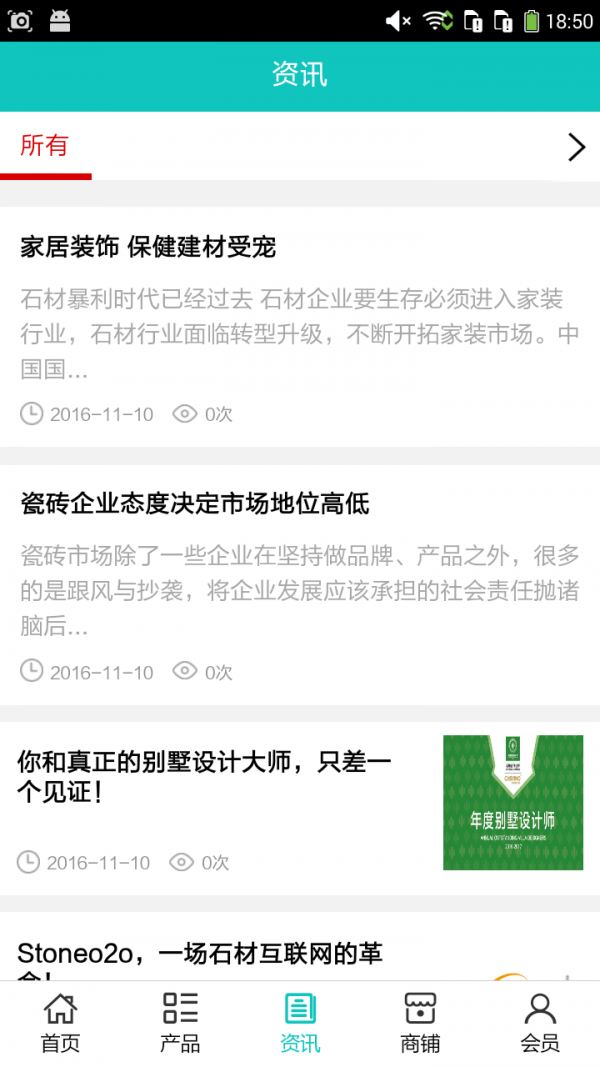The image size is (600, 1067).
Task: Expand more categories with the right arrow
Action: click(576, 147)
